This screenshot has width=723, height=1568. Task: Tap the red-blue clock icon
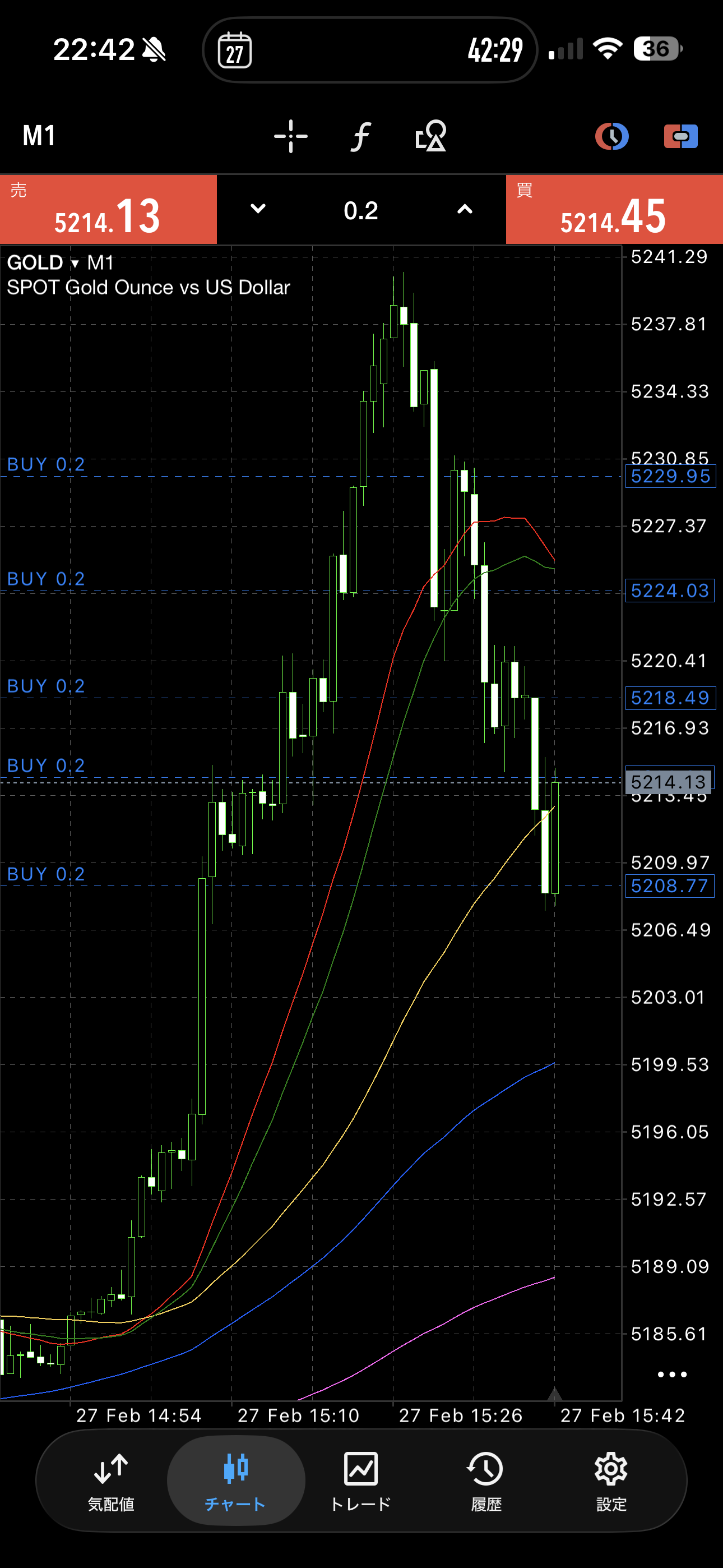tap(611, 136)
